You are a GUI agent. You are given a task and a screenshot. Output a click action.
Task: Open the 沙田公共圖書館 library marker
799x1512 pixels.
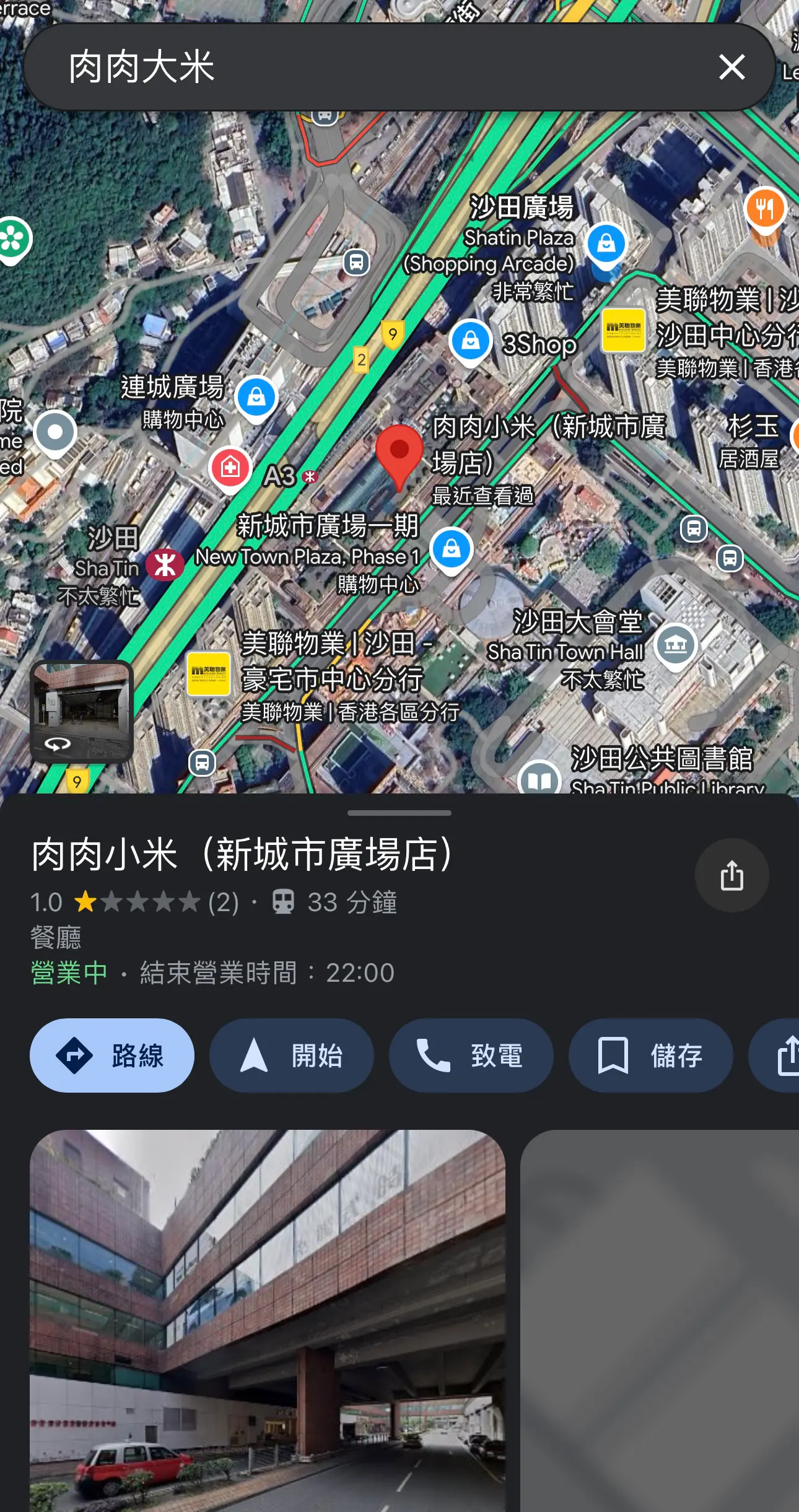(x=539, y=778)
